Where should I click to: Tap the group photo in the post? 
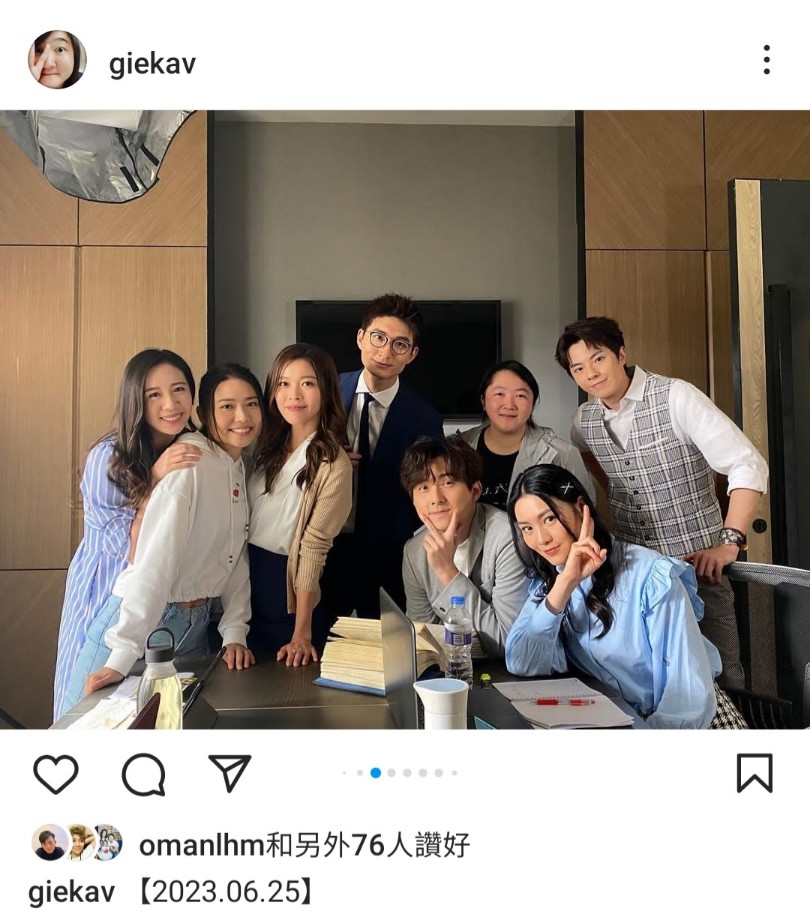pos(405,420)
